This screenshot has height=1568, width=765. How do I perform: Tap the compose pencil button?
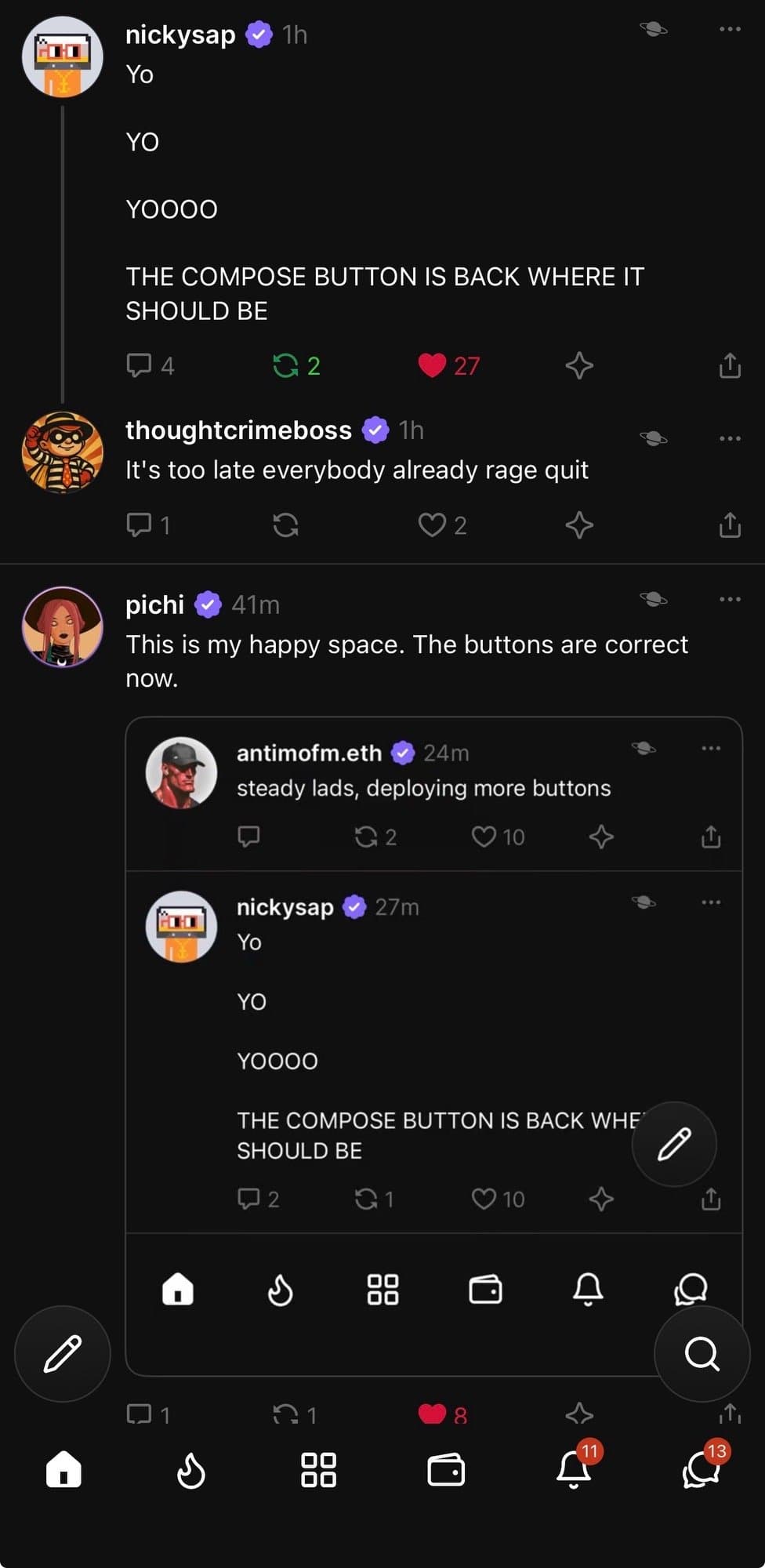point(62,1354)
